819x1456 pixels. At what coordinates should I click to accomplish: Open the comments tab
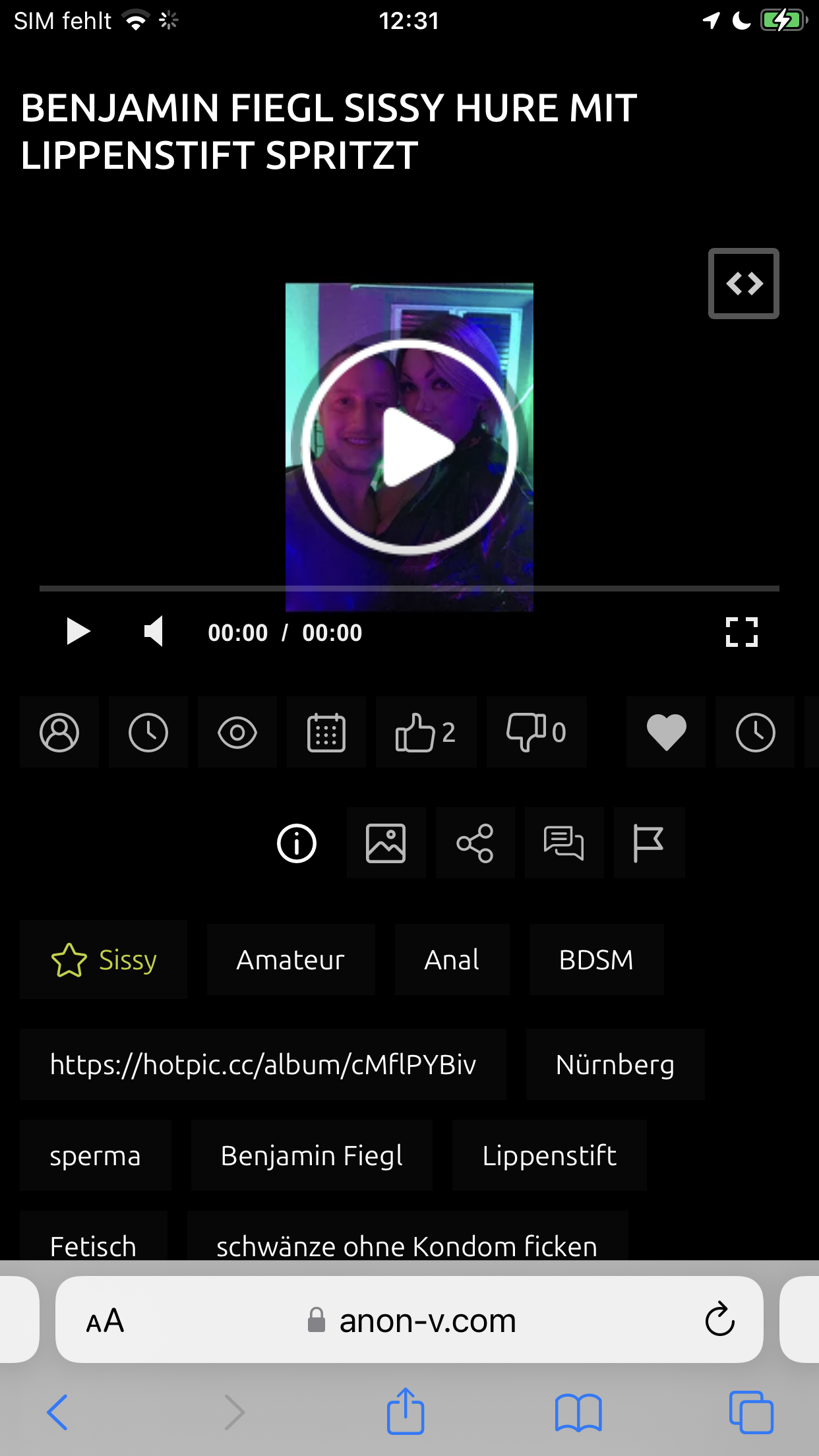tap(564, 843)
